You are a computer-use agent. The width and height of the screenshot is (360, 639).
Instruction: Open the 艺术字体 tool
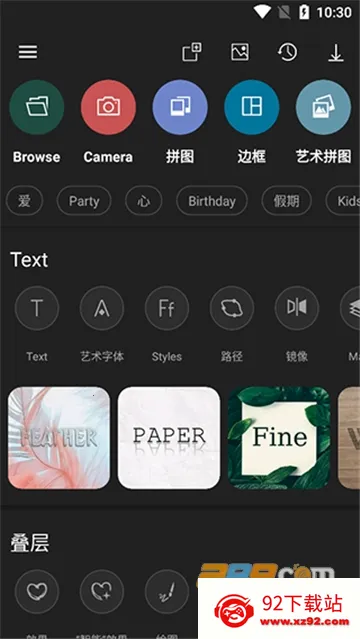tap(102, 308)
